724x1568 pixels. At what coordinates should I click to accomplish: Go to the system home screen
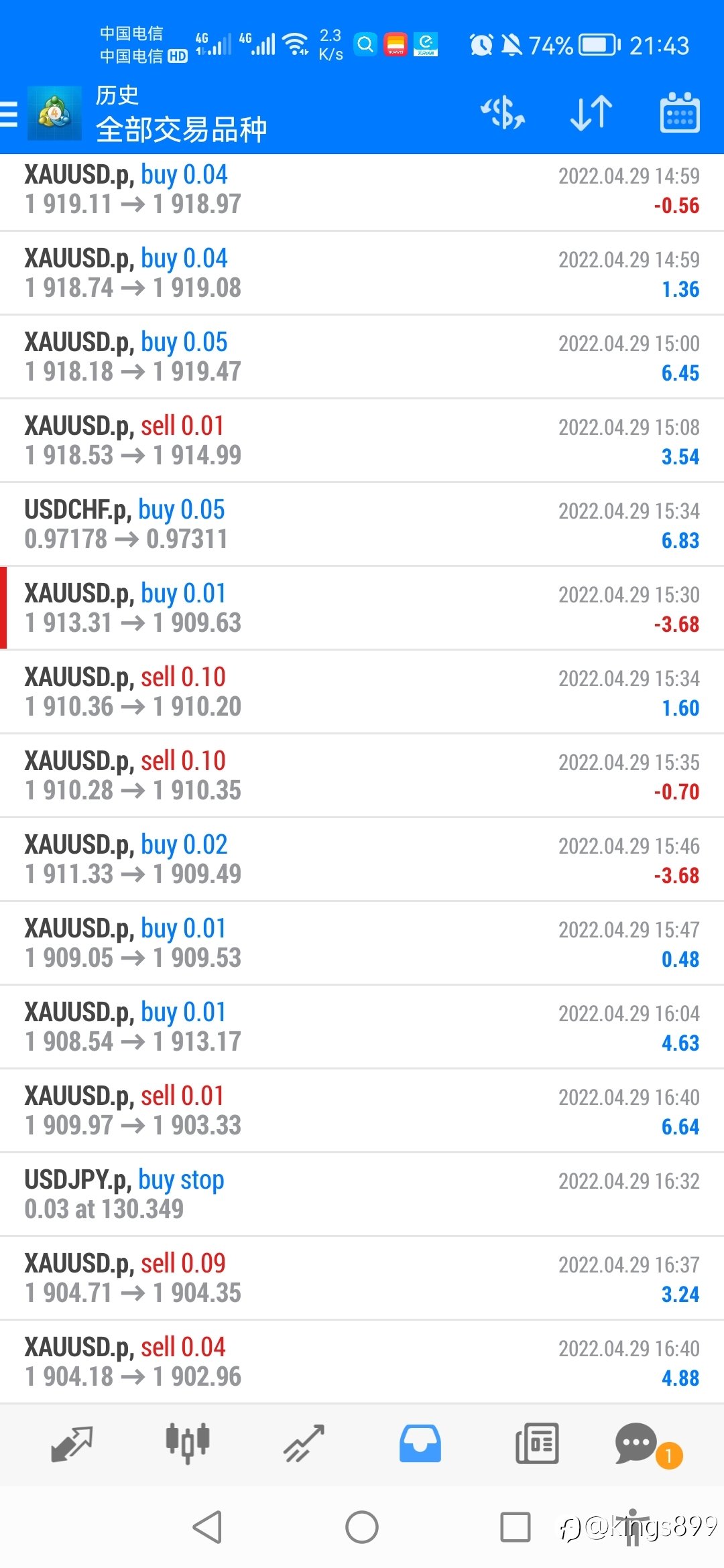coord(362,1527)
